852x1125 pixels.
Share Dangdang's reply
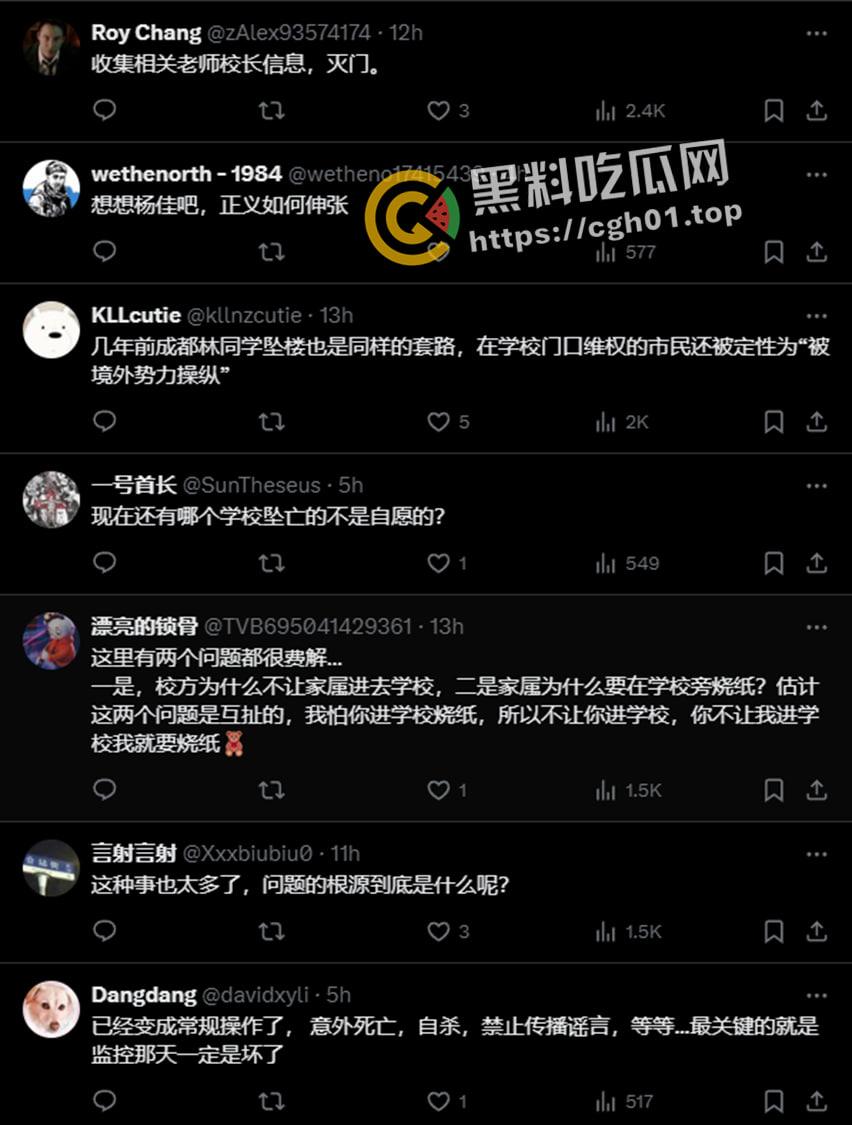pos(816,1101)
